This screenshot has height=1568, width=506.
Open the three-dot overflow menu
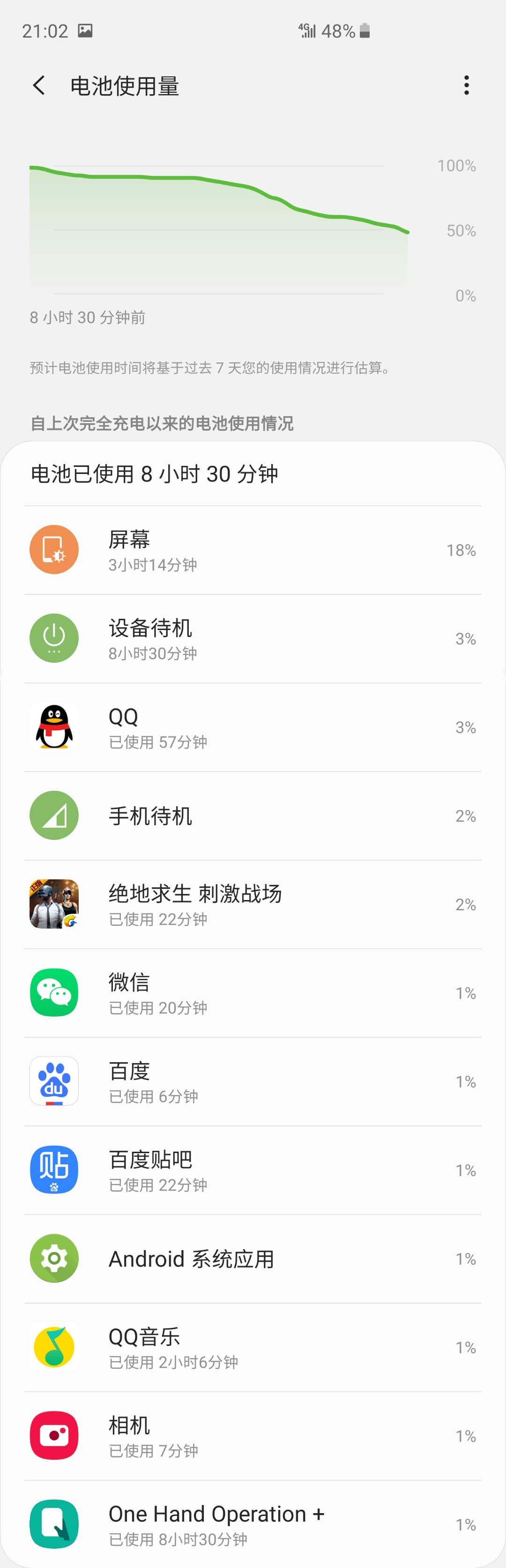tap(467, 85)
